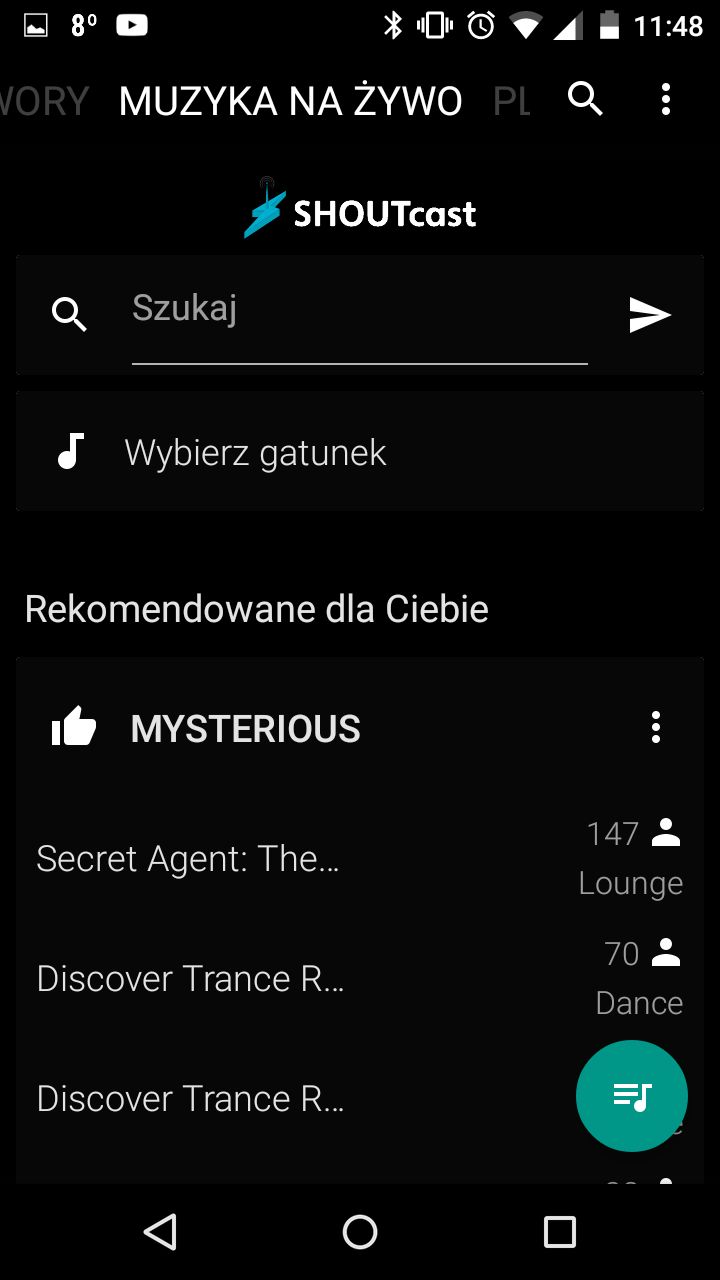Like the MYSTERIOUS recommendation with thumbs up

74,727
